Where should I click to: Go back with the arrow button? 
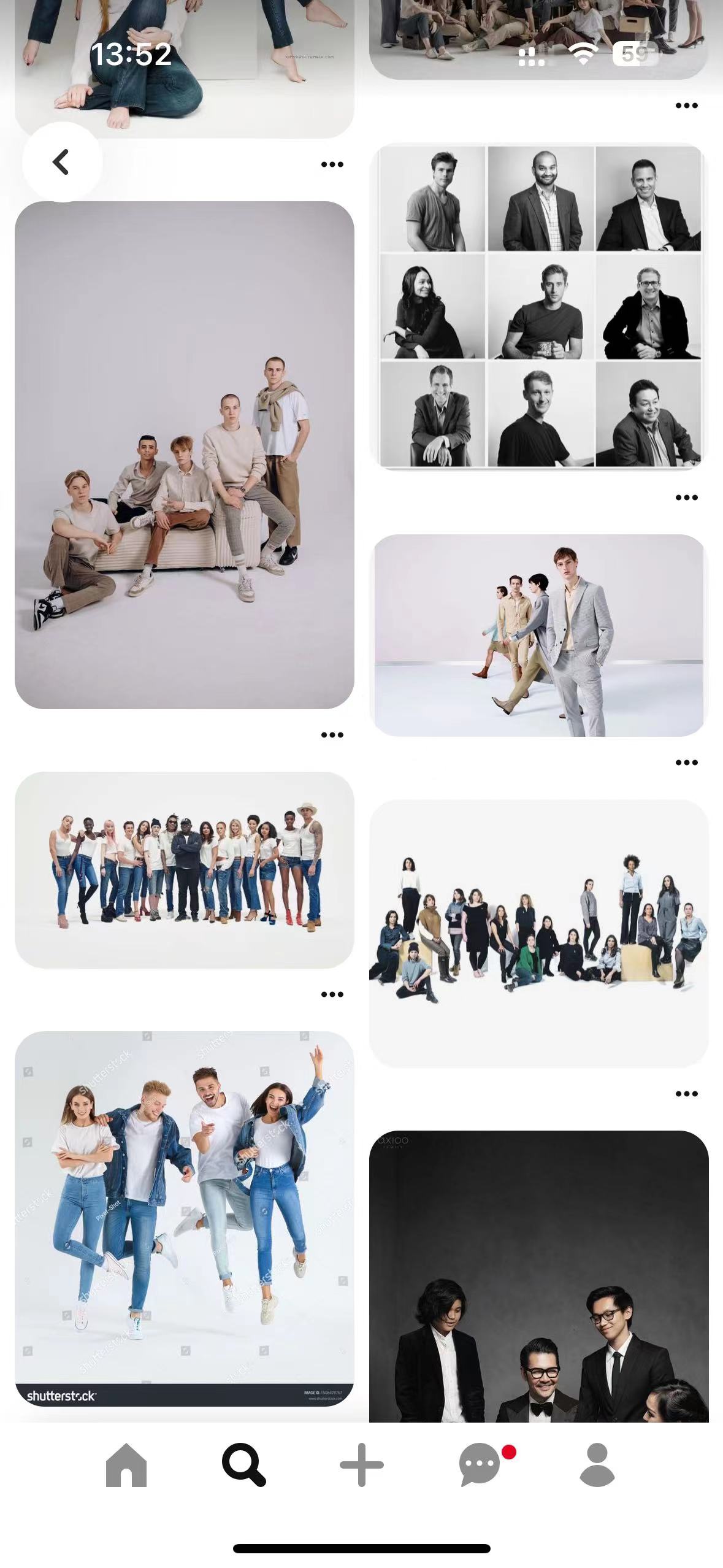(x=61, y=162)
